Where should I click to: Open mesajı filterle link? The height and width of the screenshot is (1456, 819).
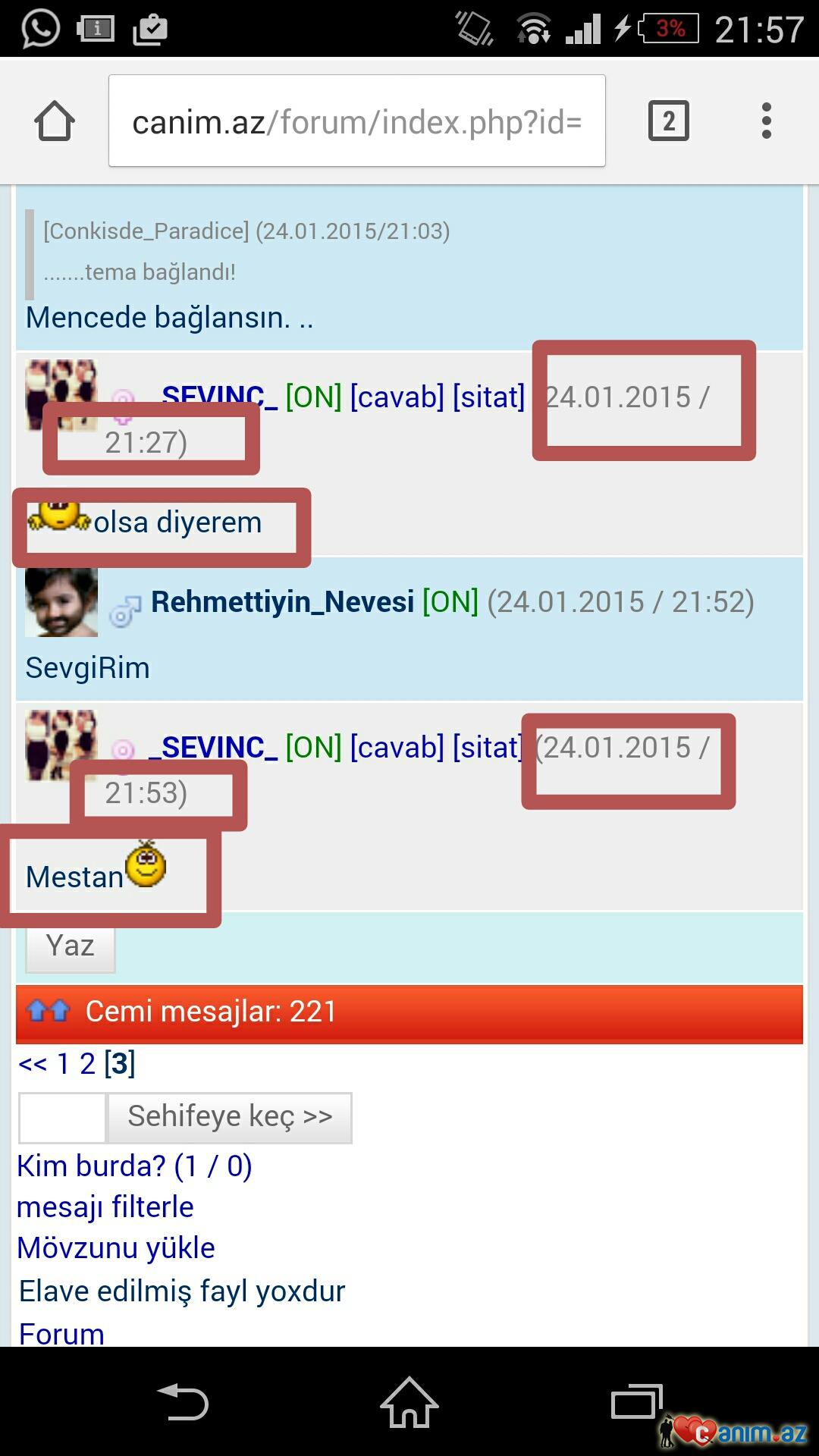point(105,1207)
